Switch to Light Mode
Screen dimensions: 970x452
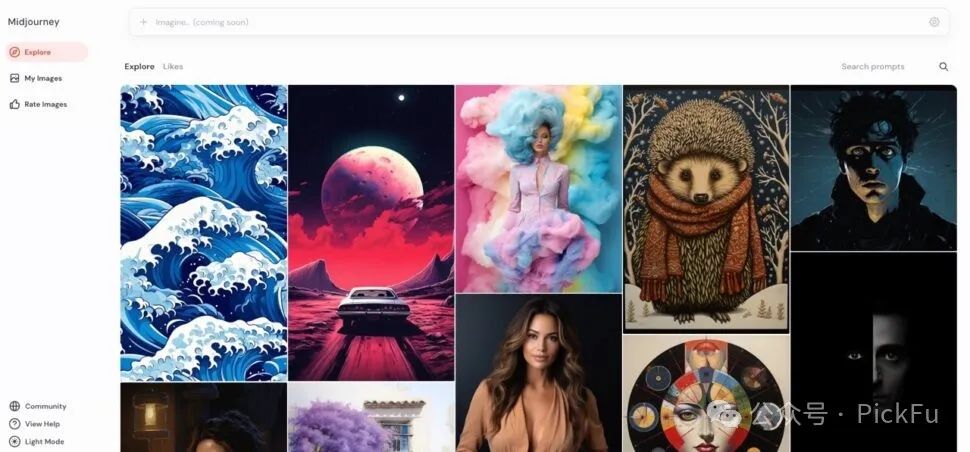(44, 441)
